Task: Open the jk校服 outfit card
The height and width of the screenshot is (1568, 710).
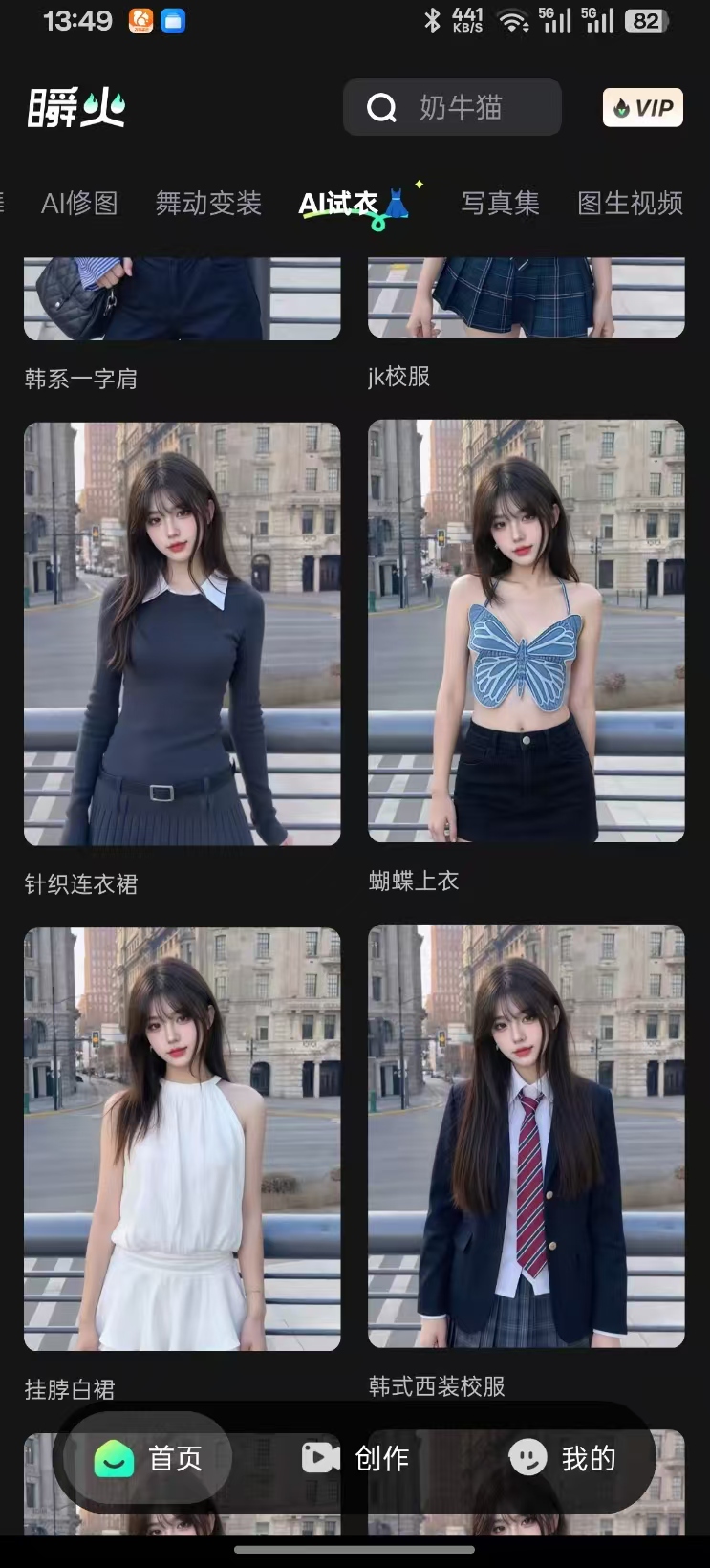Action: 526,297
